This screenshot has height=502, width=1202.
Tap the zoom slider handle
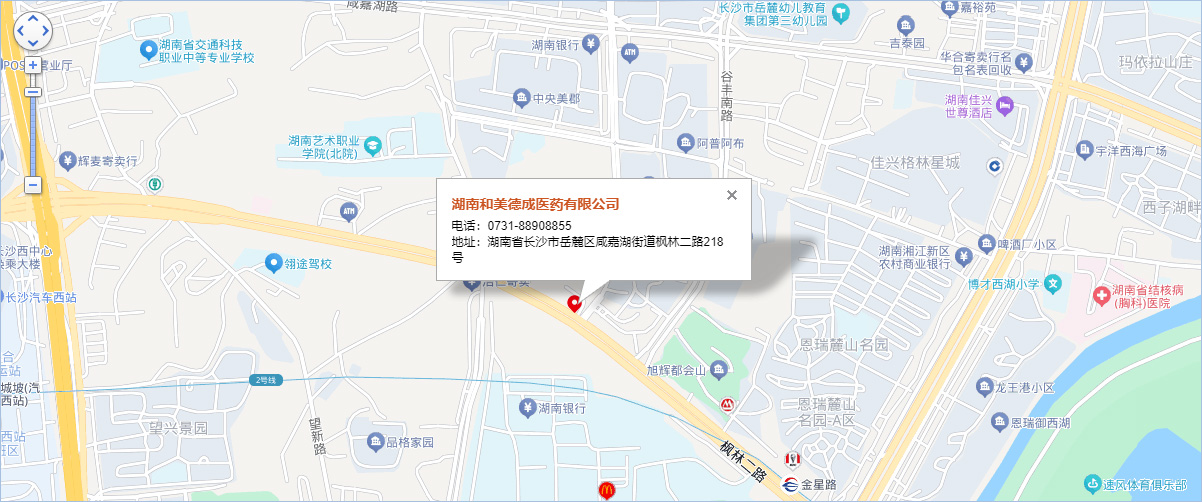32,91
